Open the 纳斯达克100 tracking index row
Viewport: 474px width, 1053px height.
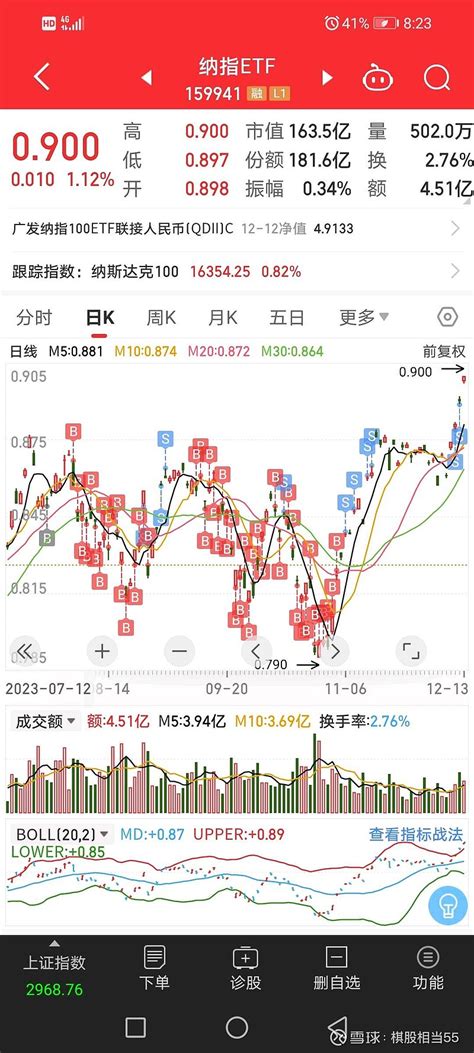(237, 271)
